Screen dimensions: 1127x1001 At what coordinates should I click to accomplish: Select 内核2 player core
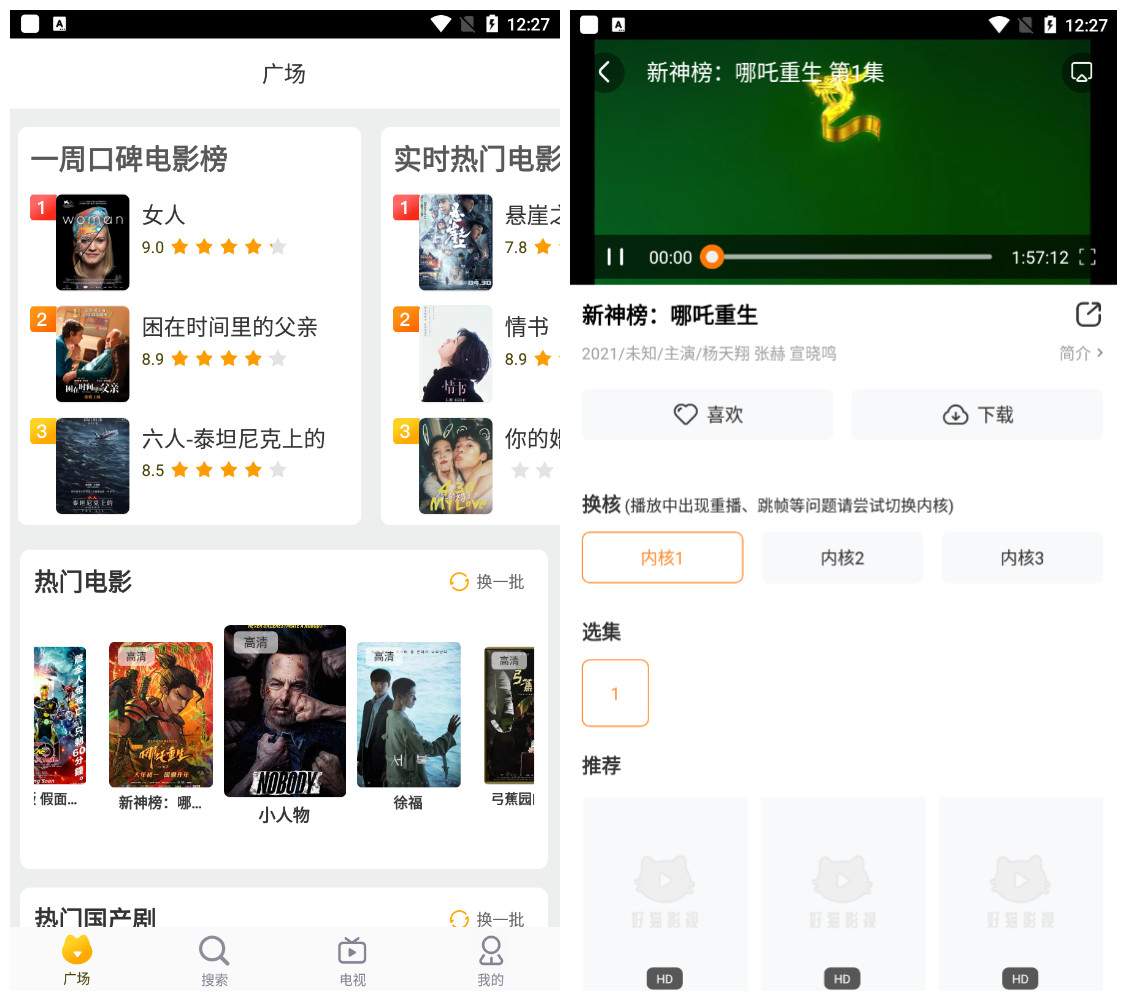click(x=842, y=558)
